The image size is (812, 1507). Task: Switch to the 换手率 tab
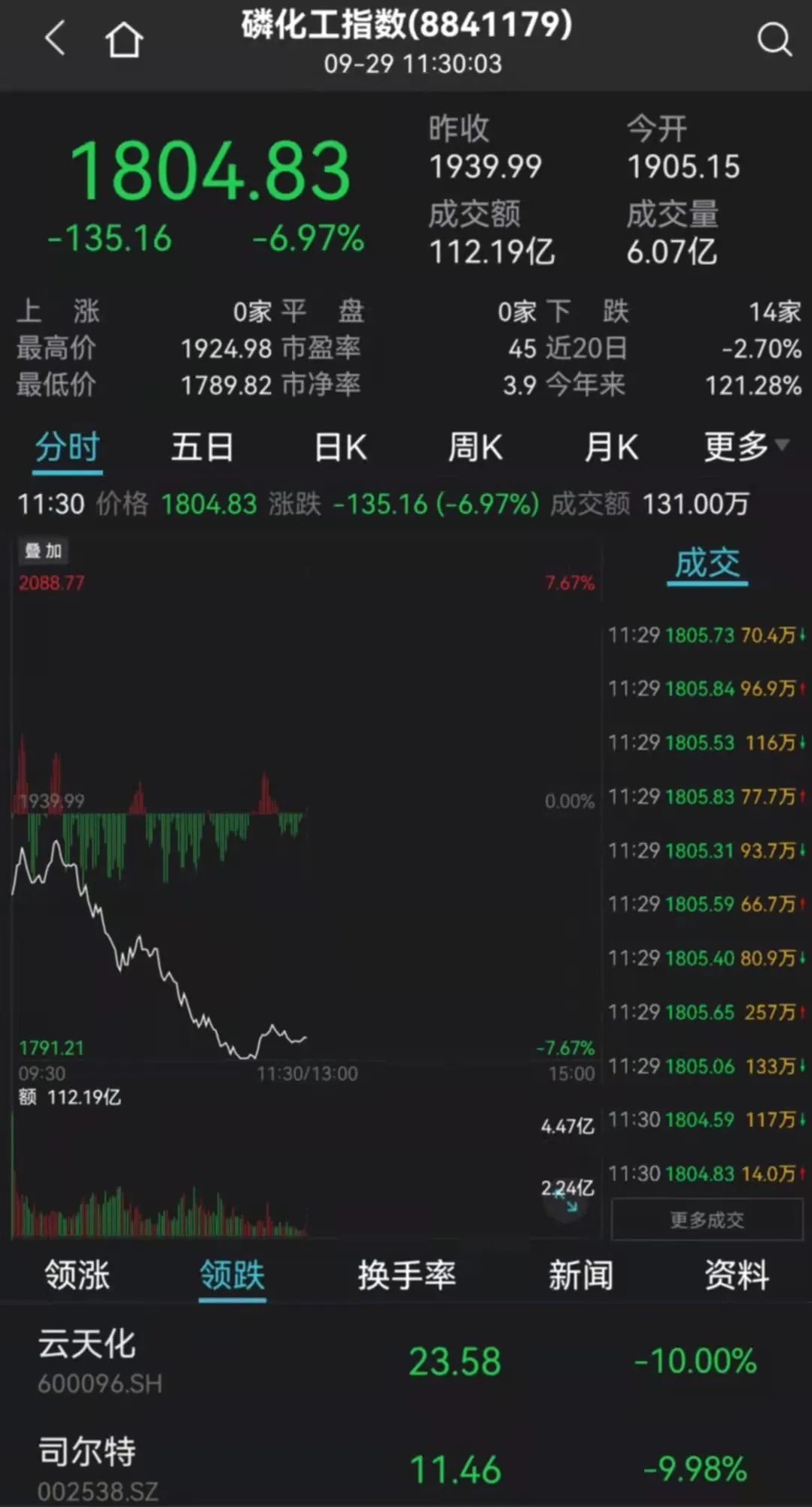pos(406,1275)
